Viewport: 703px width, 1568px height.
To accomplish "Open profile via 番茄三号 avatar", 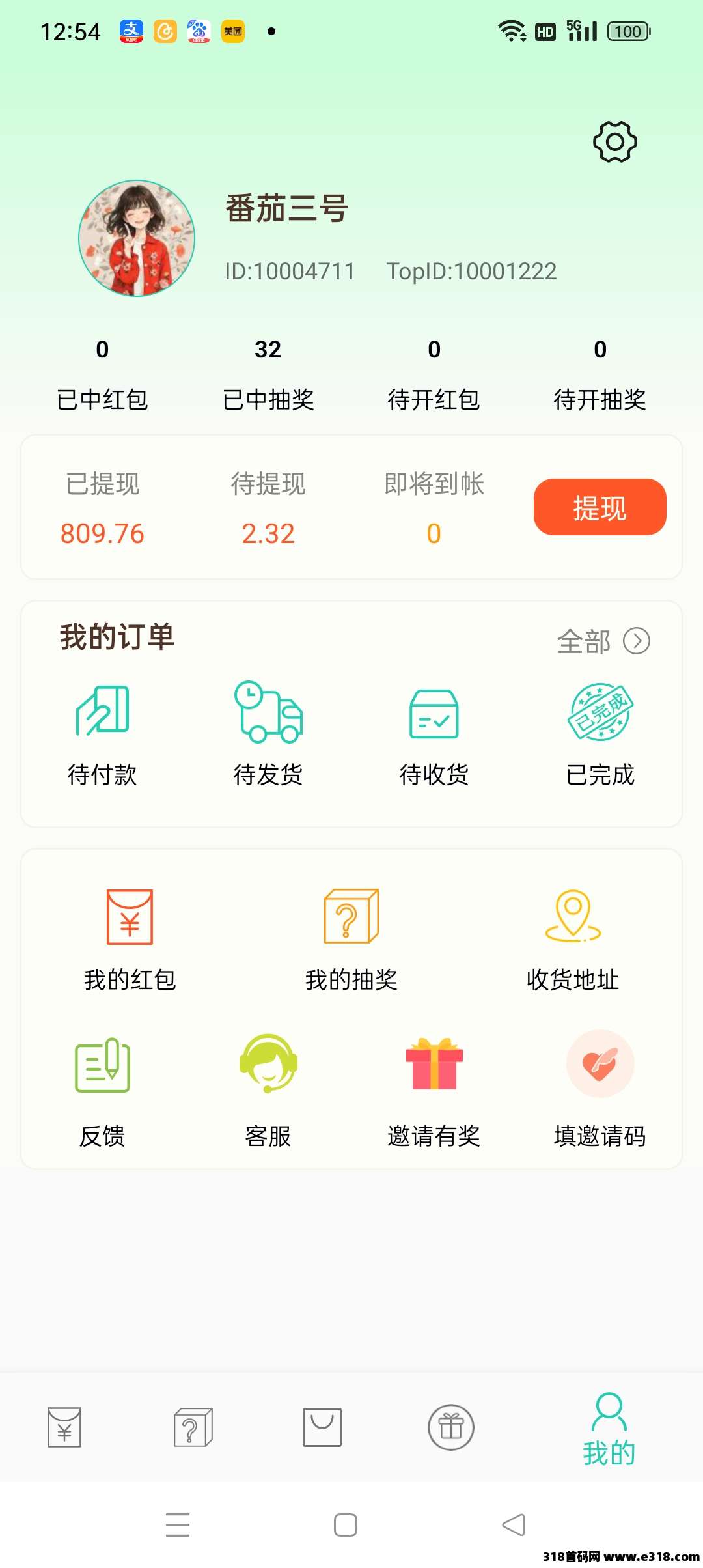I will click(136, 238).
